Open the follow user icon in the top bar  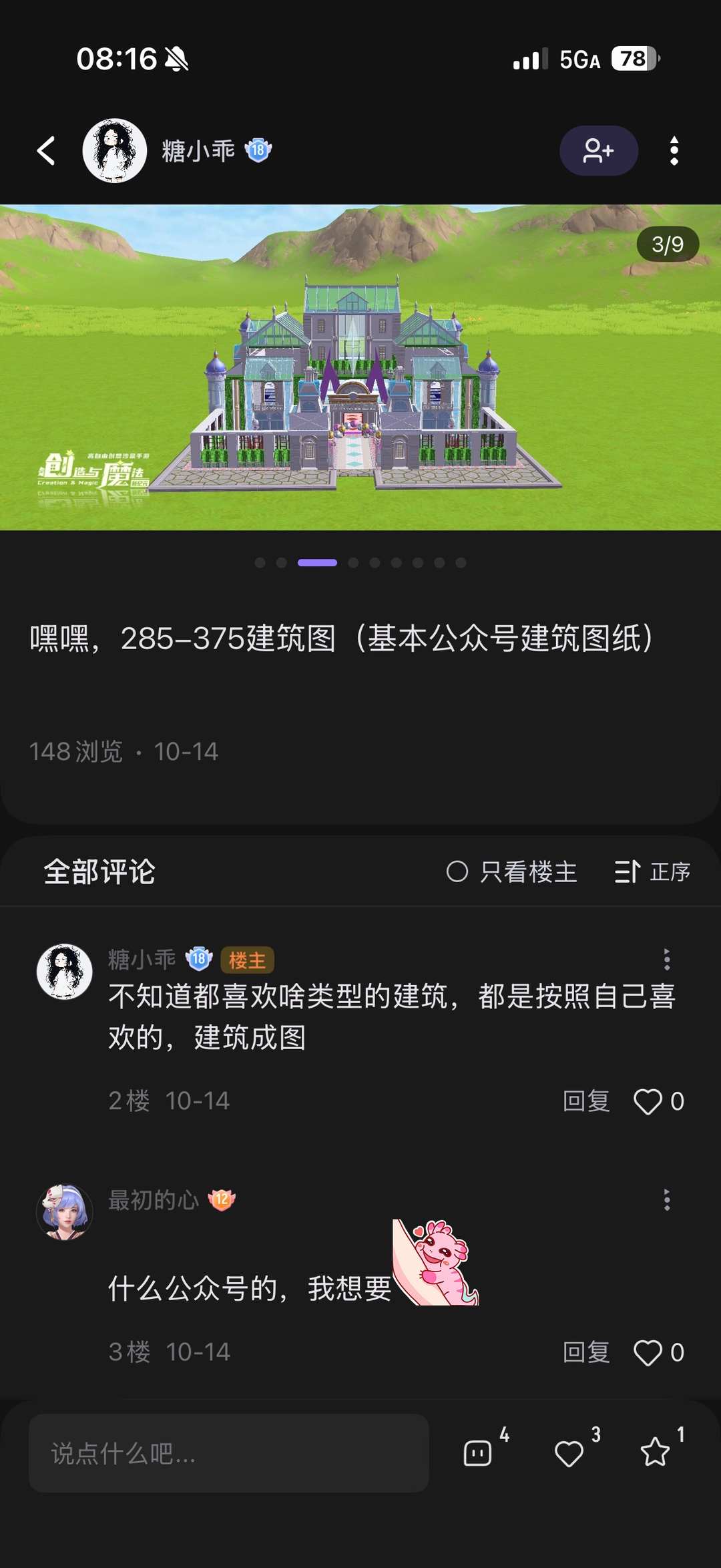coord(597,151)
